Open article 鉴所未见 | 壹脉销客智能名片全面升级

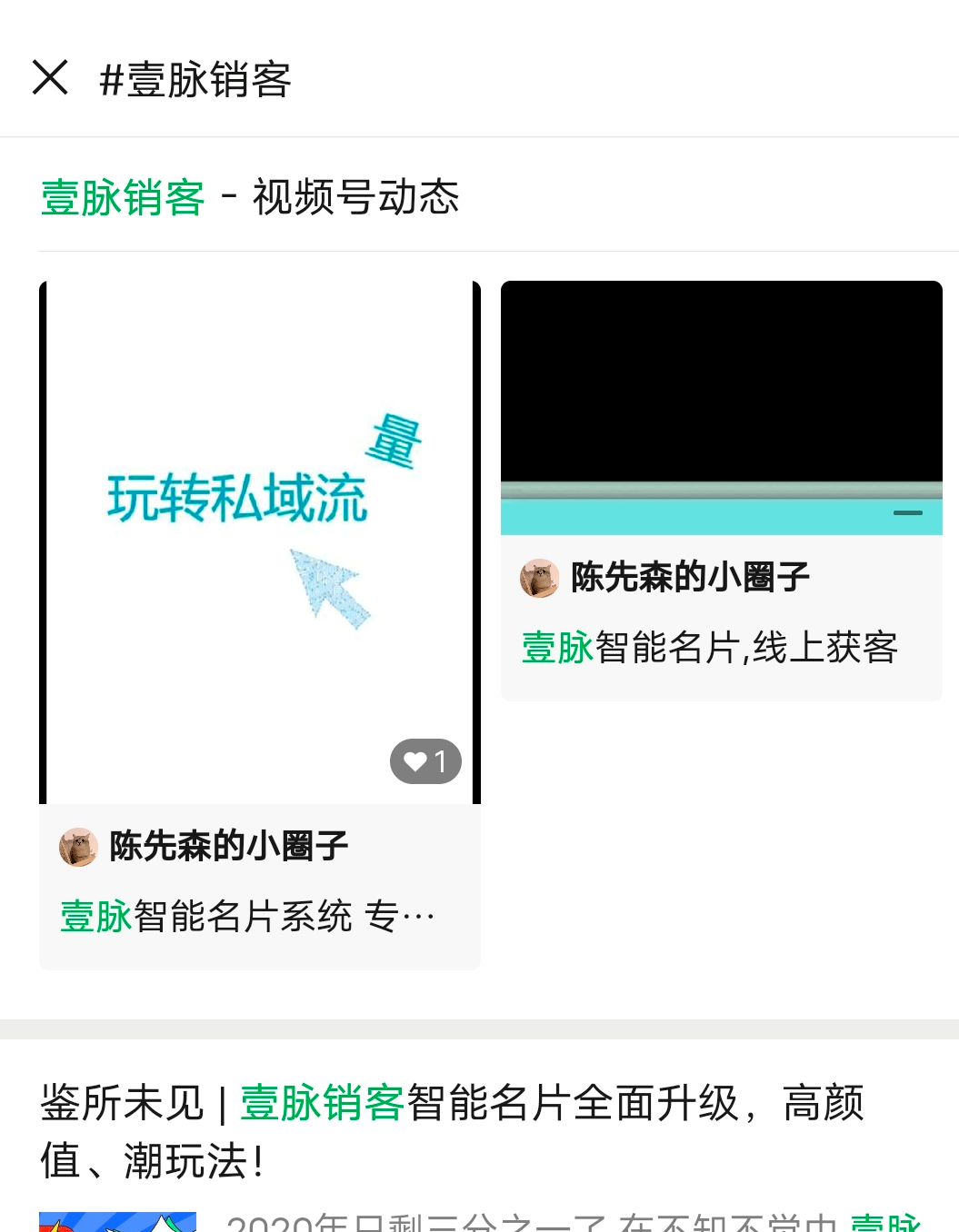(x=452, y=1131)
